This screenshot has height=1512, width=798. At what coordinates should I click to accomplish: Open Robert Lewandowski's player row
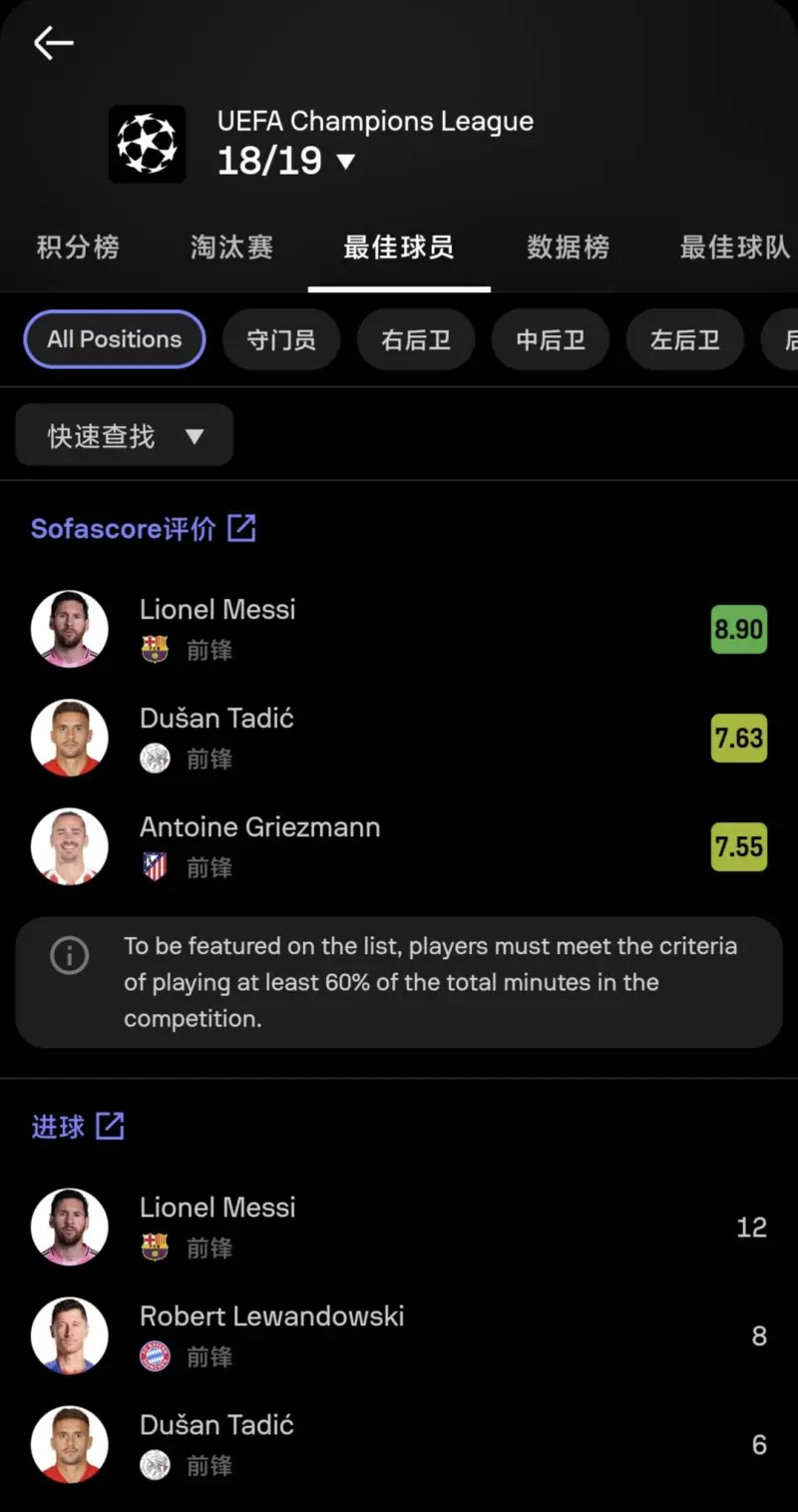(399, 1335)
